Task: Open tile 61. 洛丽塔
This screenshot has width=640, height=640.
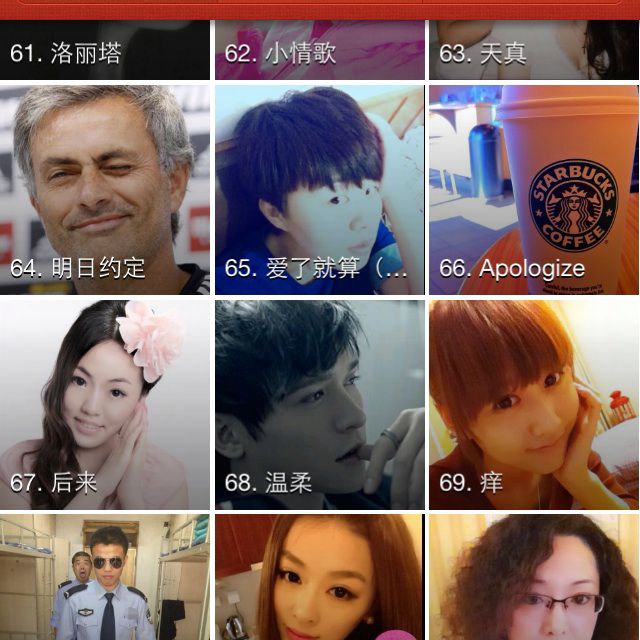Action: [x=105, y=50]
